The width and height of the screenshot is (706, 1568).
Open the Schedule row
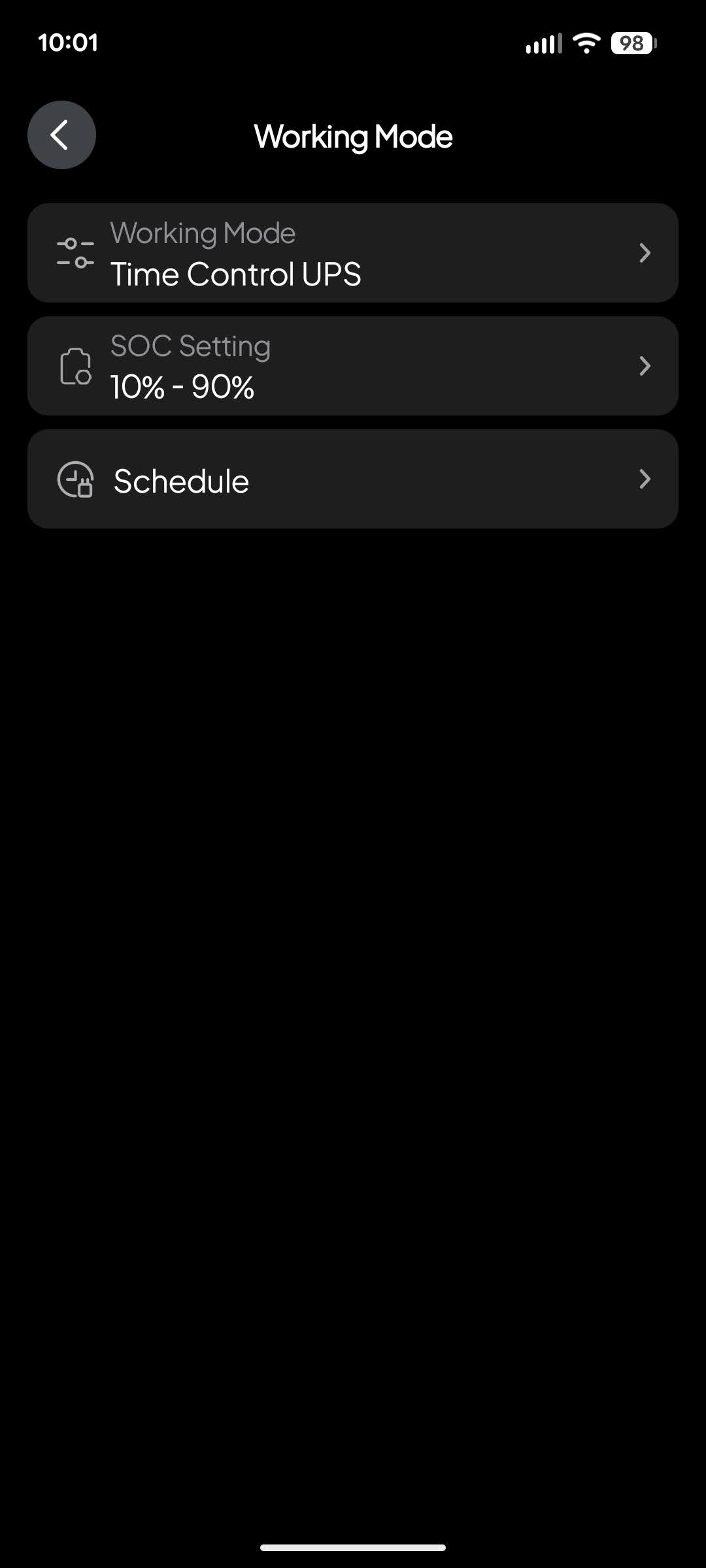tap(352, 479)
